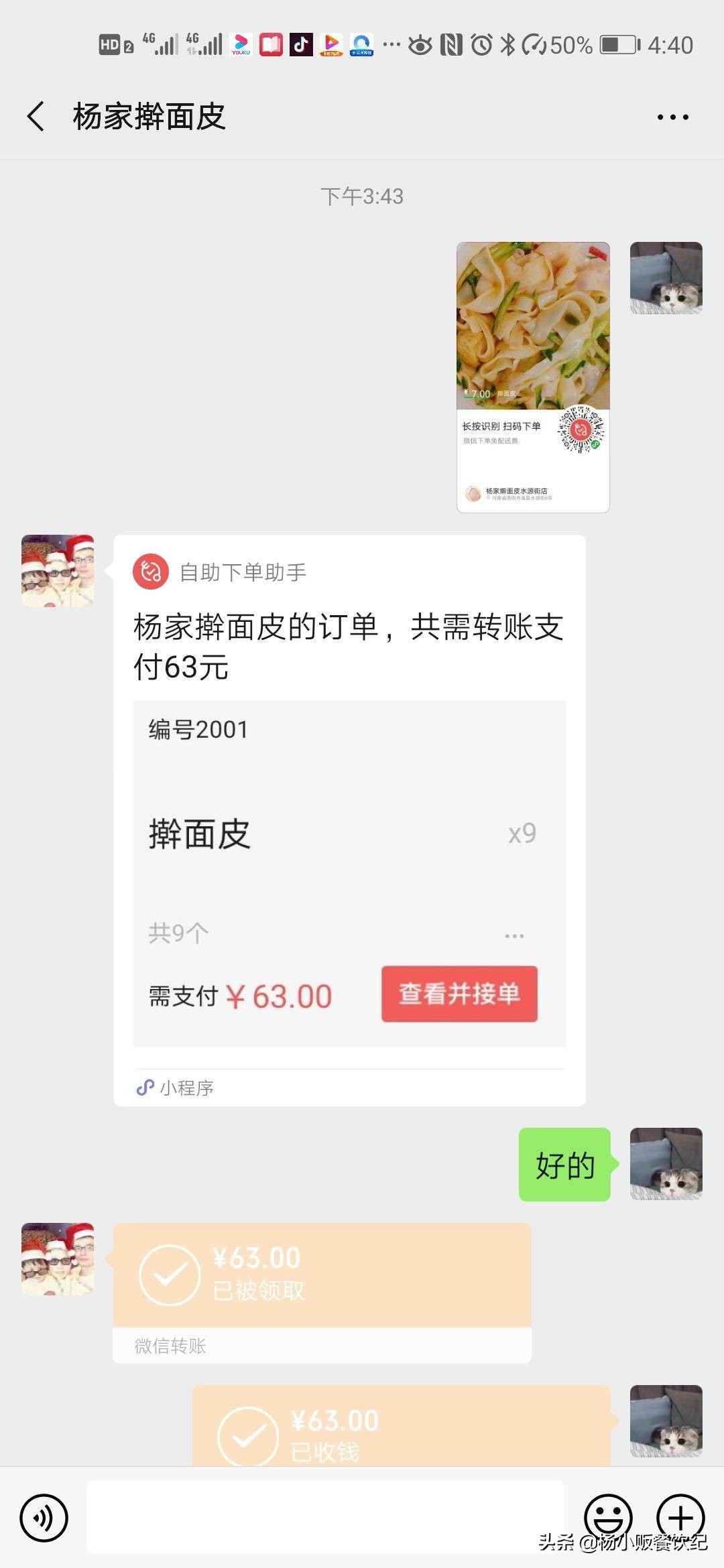724x1568 pixels.
Task: Open the three-dot overflow menu
Action: click(x=672, y=116)
